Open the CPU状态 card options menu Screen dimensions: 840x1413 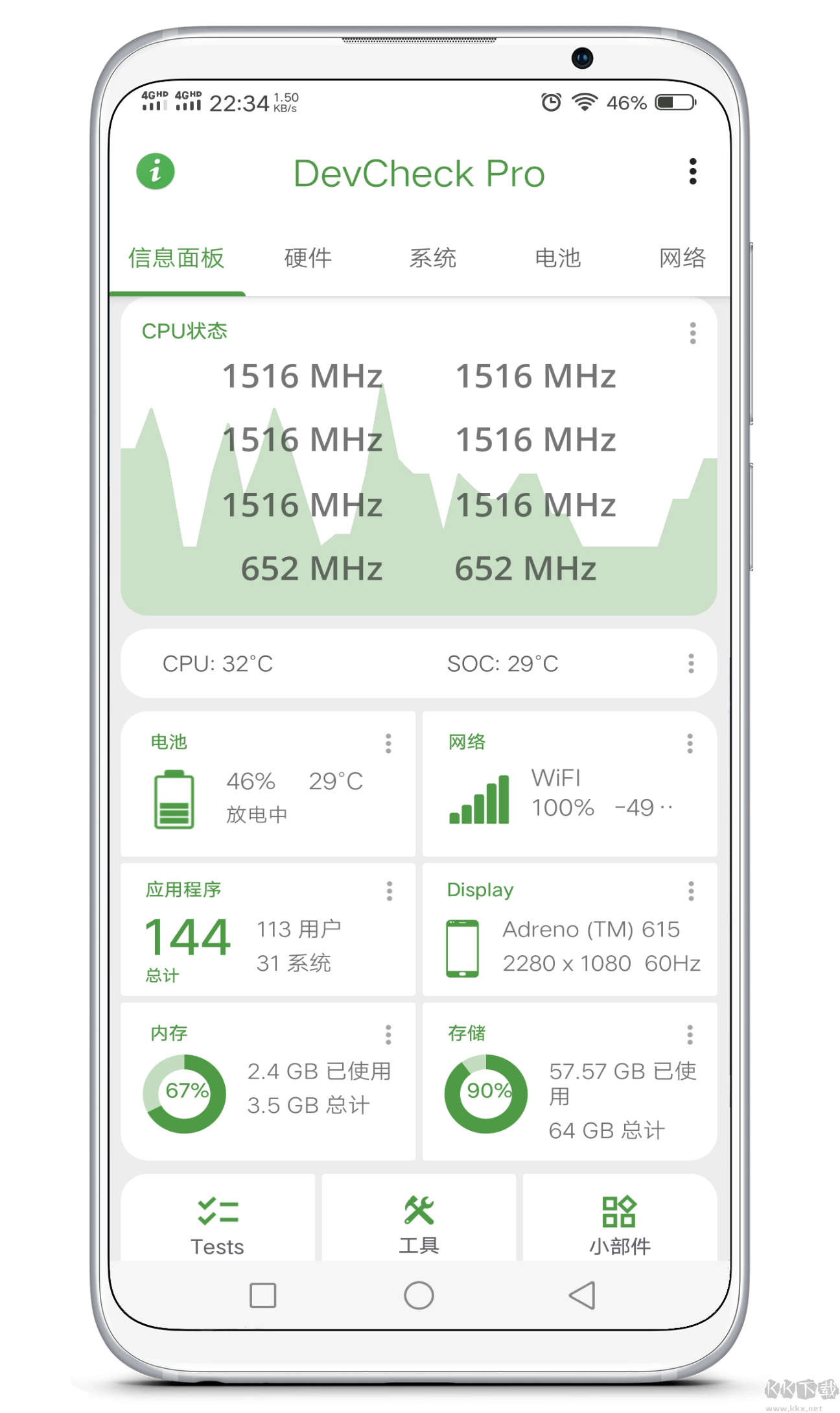[x=692, y=333]
